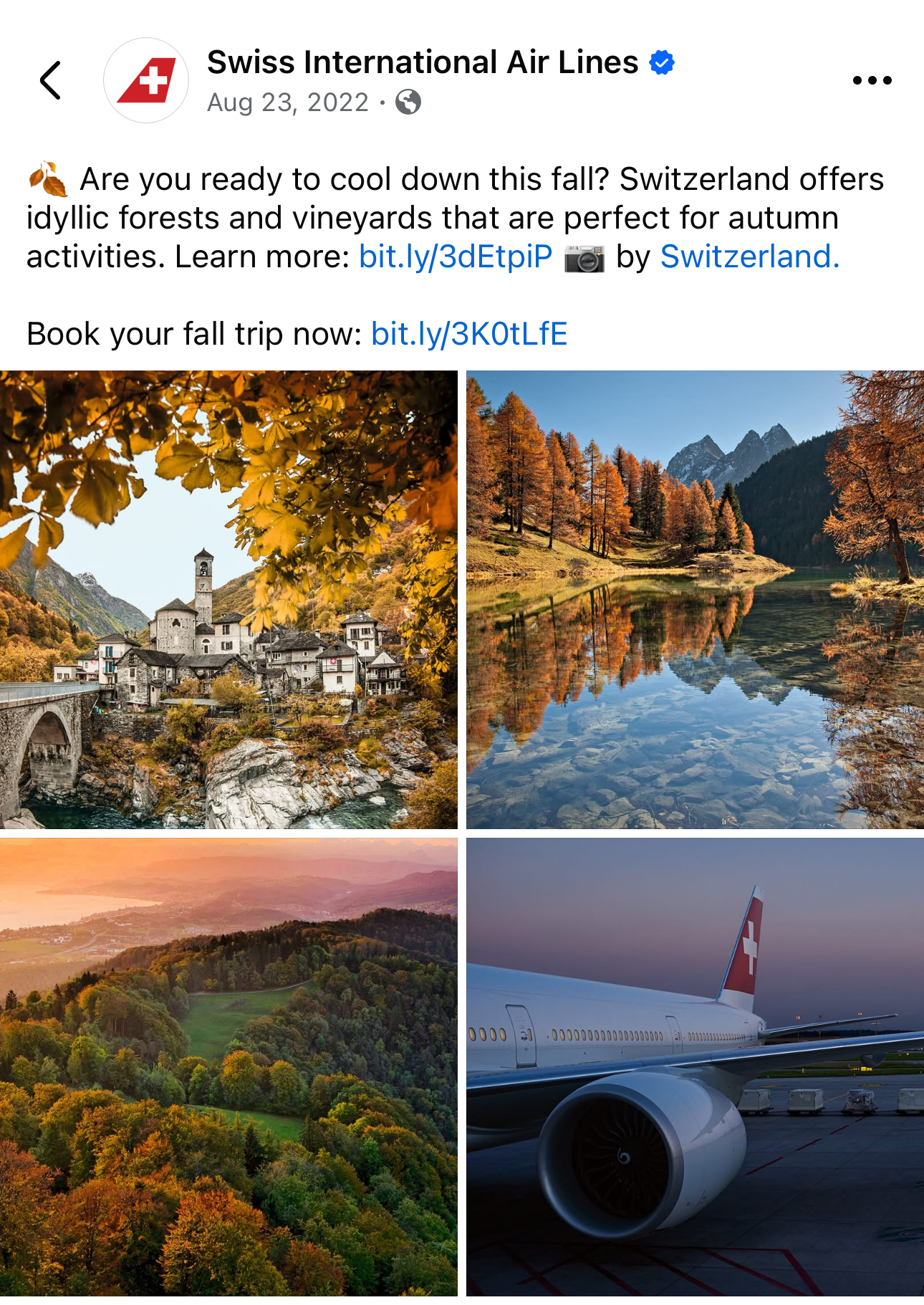Image resolution: width=924 pixels, height=1305 pixels.
Task: Go back using the back arrow
Action: tap(50, 80)
